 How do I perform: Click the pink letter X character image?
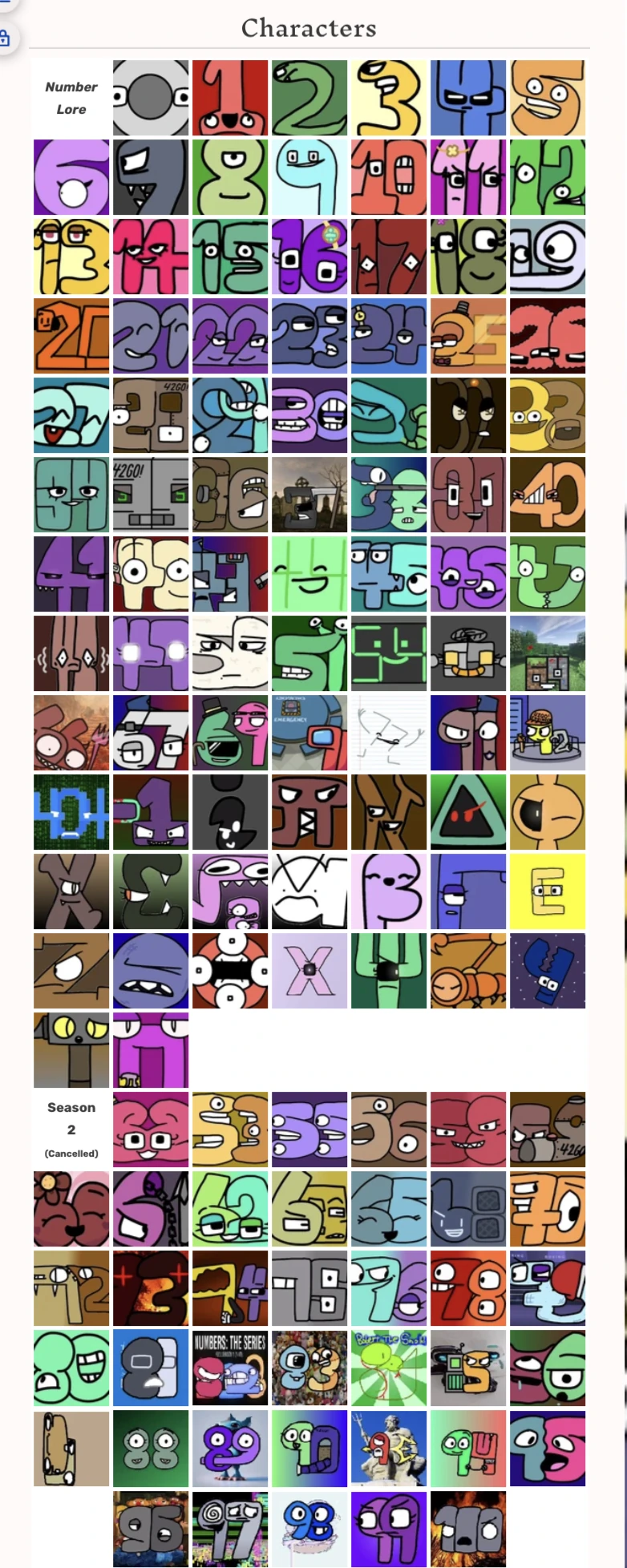pos(309,971)
